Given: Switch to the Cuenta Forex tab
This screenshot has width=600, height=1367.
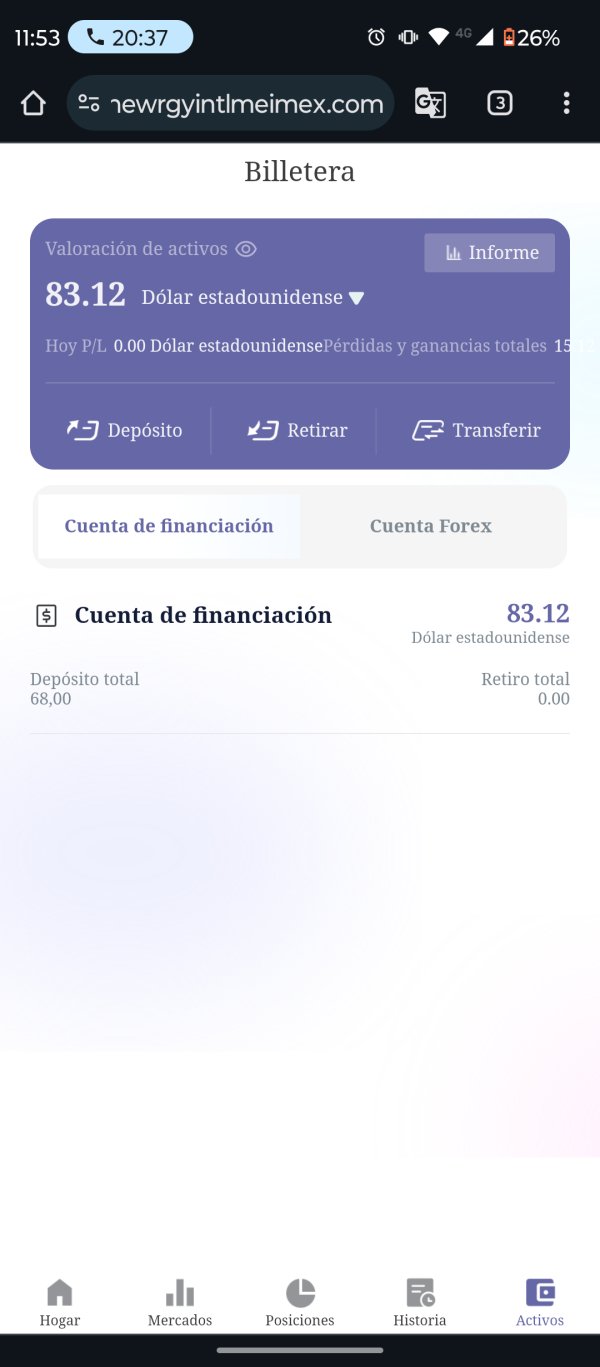Looking at the screenshot, I should coord(431,526).
